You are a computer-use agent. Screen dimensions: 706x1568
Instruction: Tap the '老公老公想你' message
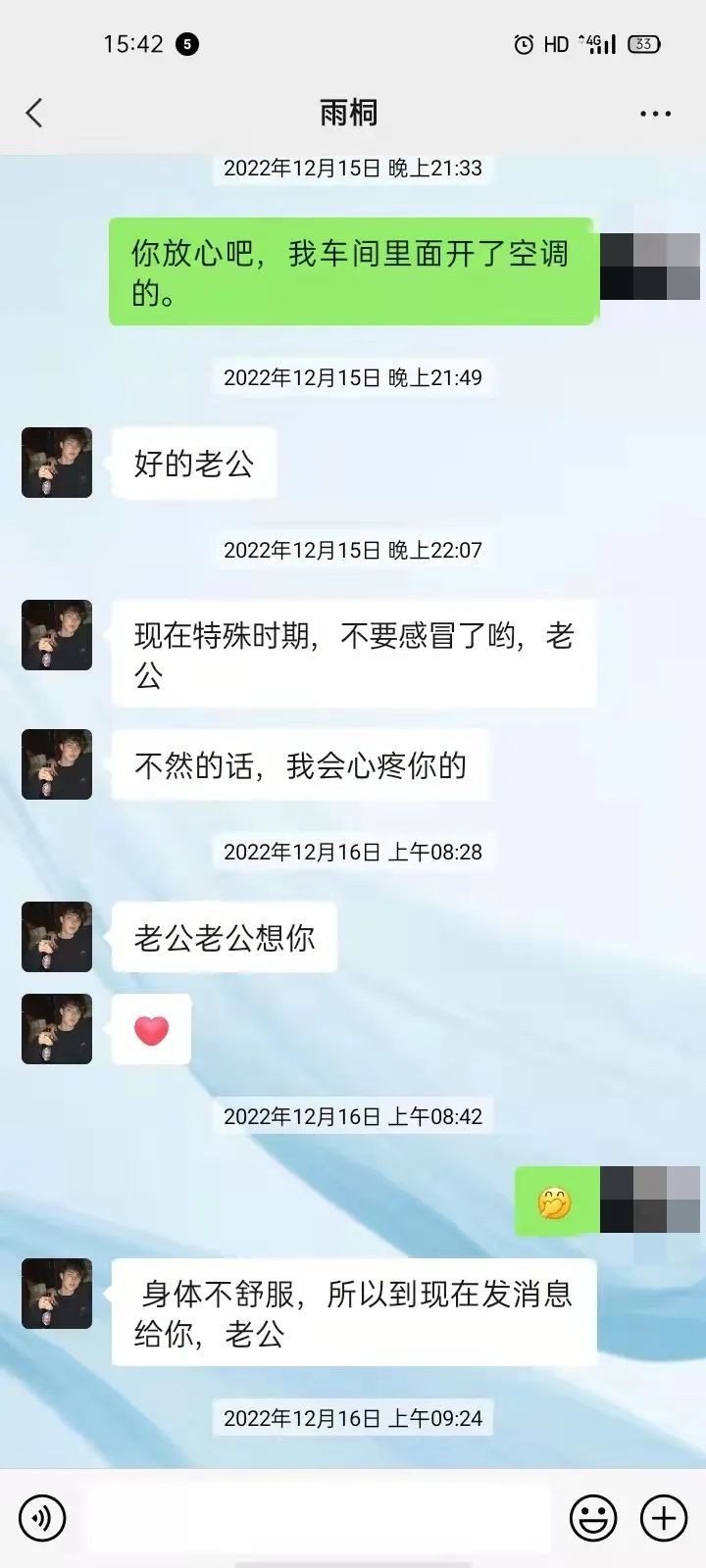[224, 937]
